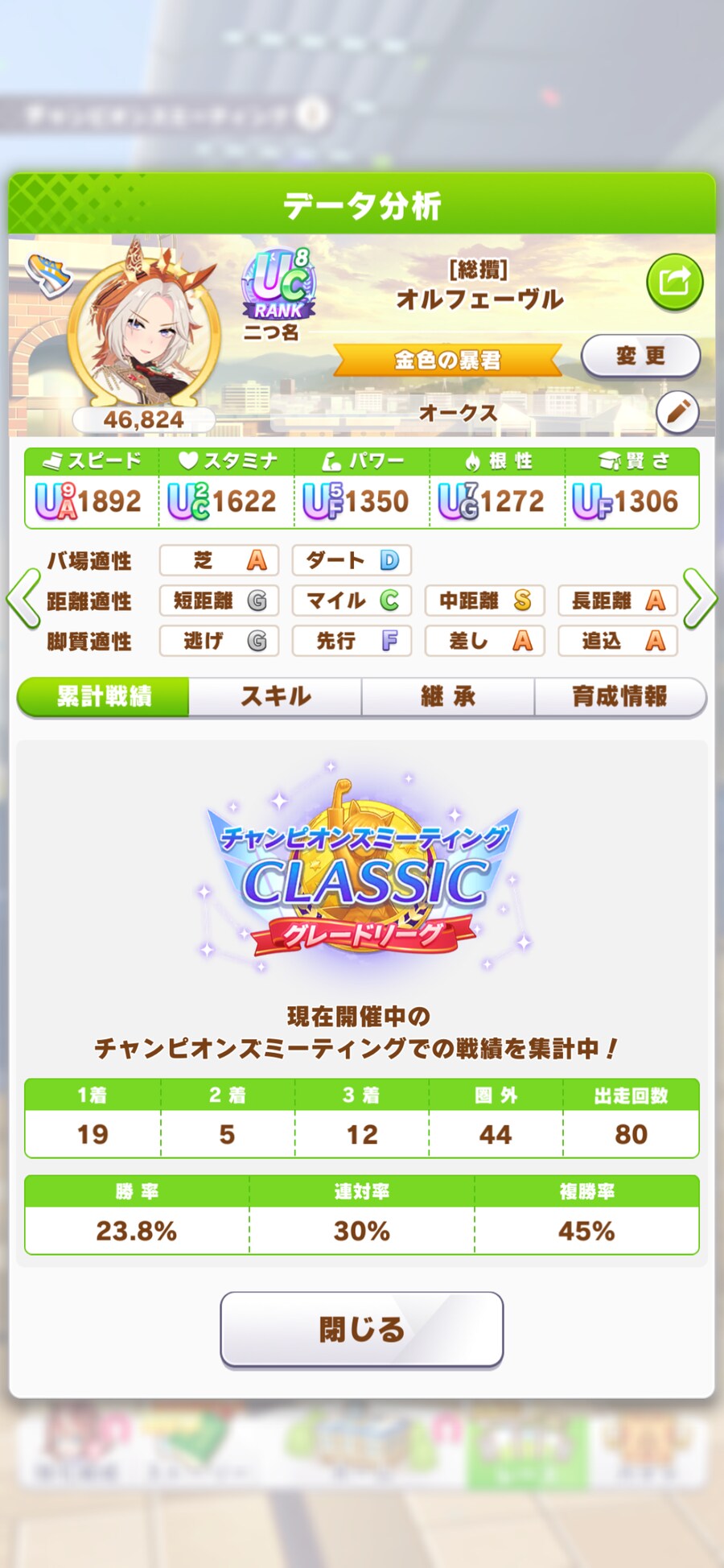Go to next character with right arrow
The height and width of the screenshot is (1568, 724).
point(700,599)
